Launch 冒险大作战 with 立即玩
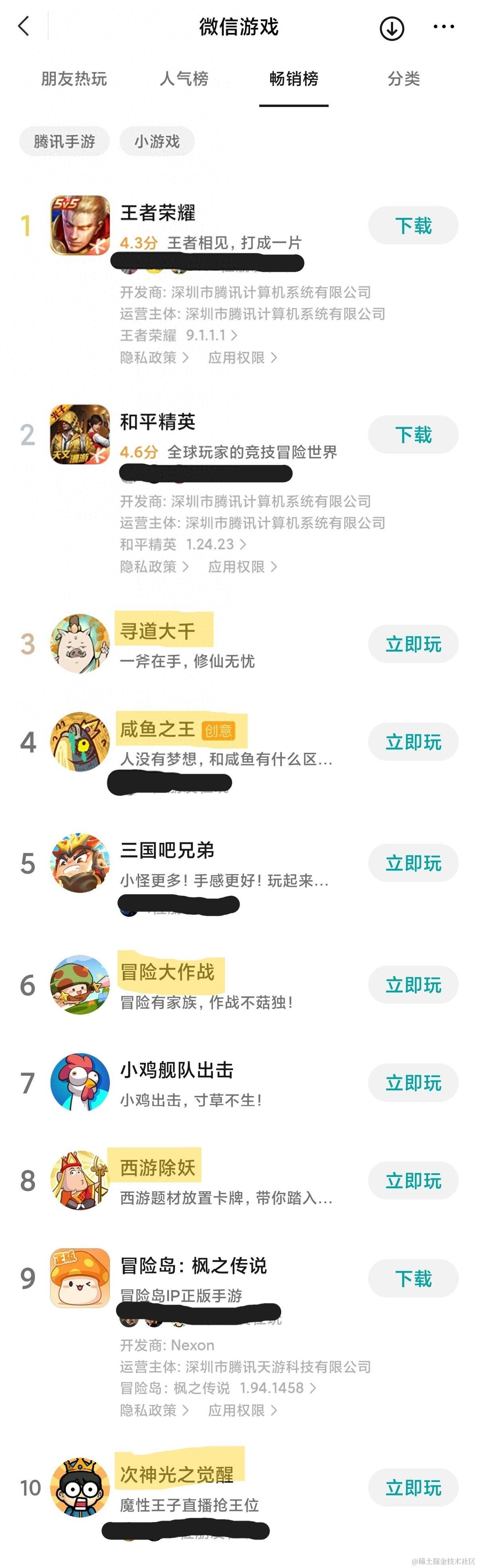478x1568 pixels. [x=413, y=985]
